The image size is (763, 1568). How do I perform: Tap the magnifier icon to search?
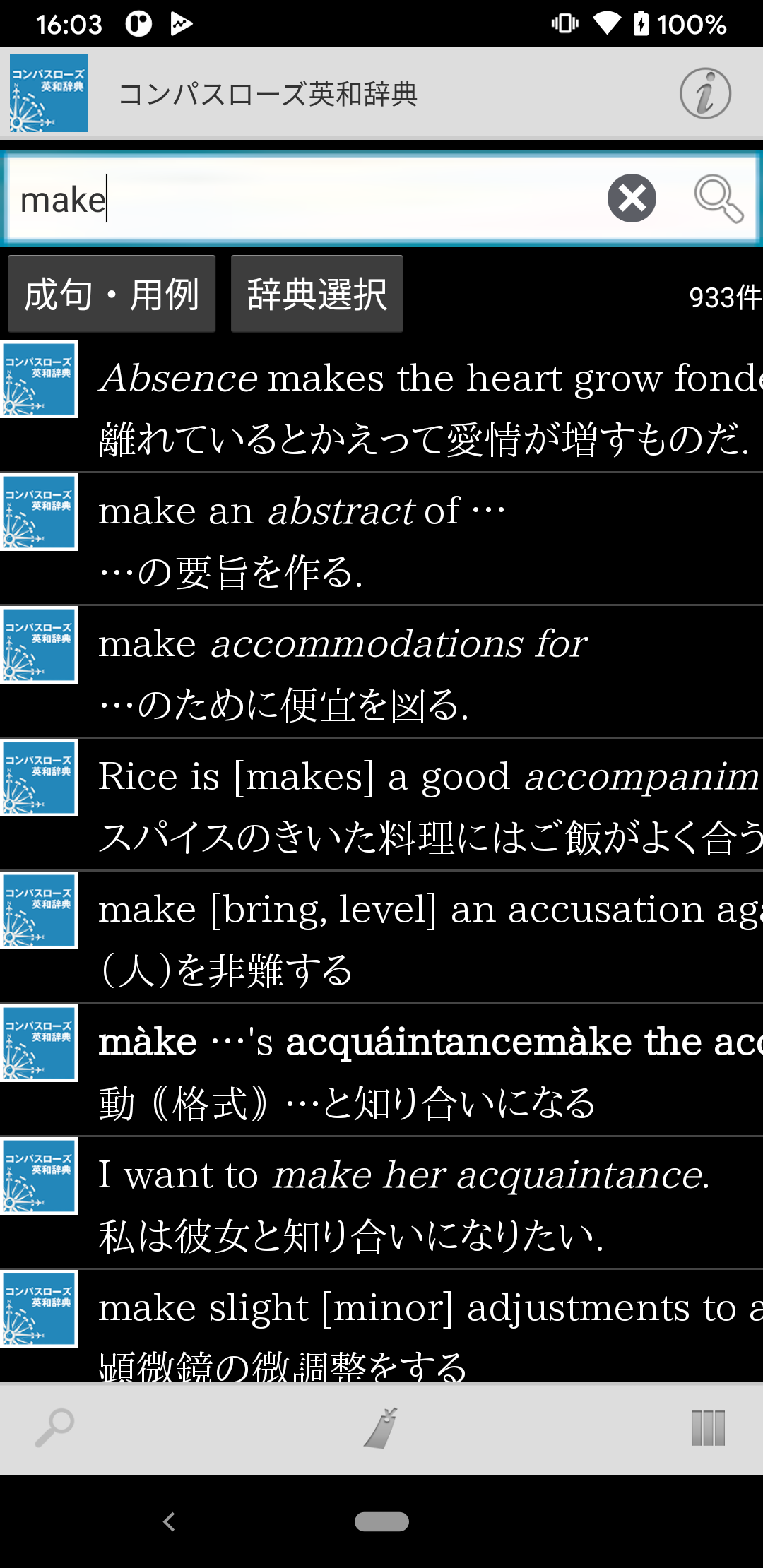[718, 198]
